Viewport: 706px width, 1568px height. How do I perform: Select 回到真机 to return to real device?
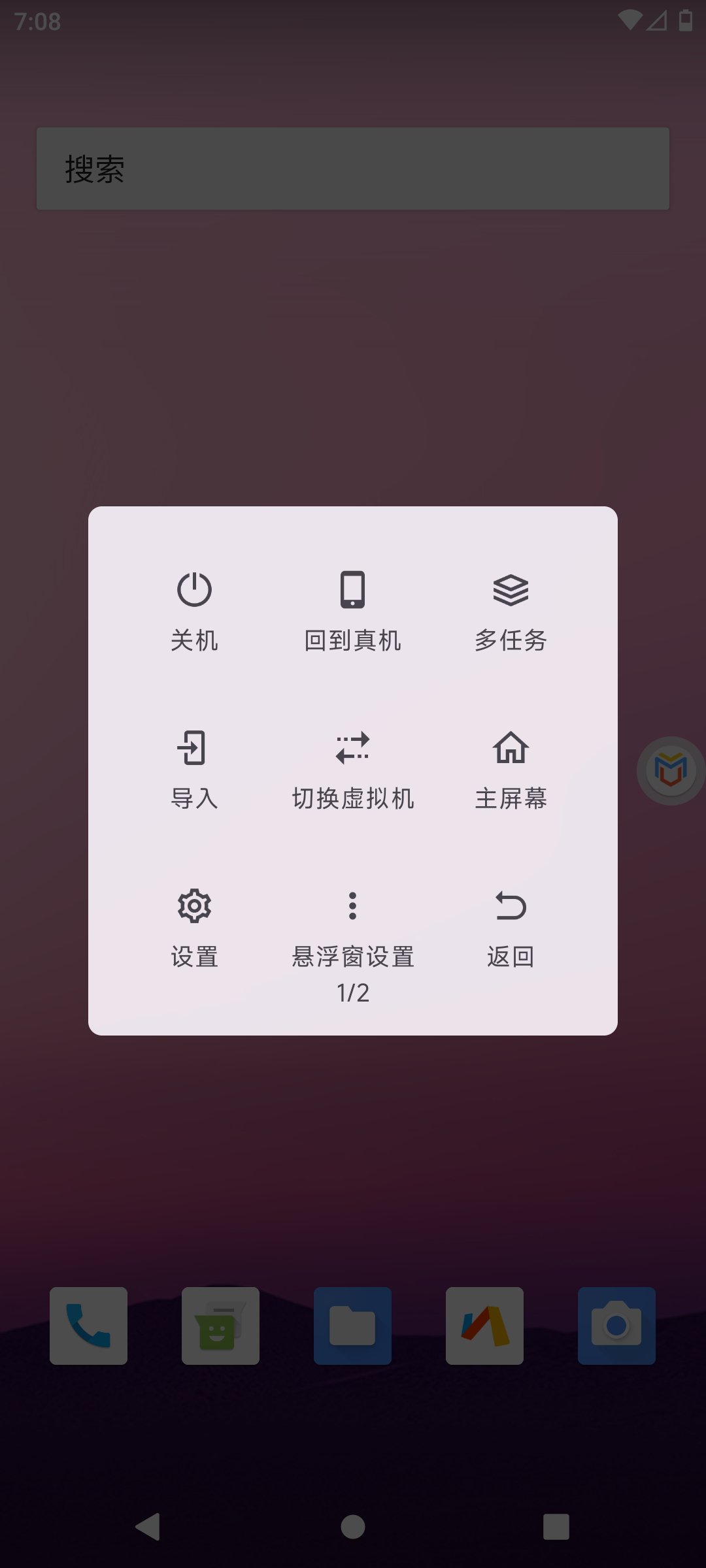coord(352,609)
